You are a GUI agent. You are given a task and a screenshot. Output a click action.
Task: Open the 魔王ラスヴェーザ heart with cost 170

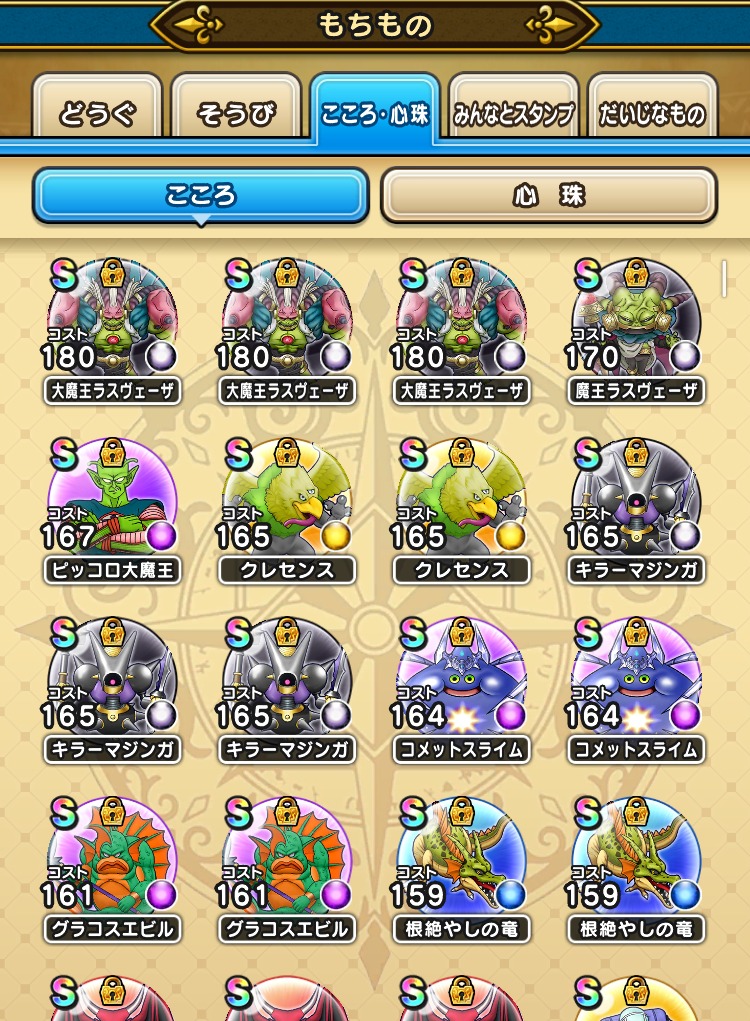[x=636, y=325]
